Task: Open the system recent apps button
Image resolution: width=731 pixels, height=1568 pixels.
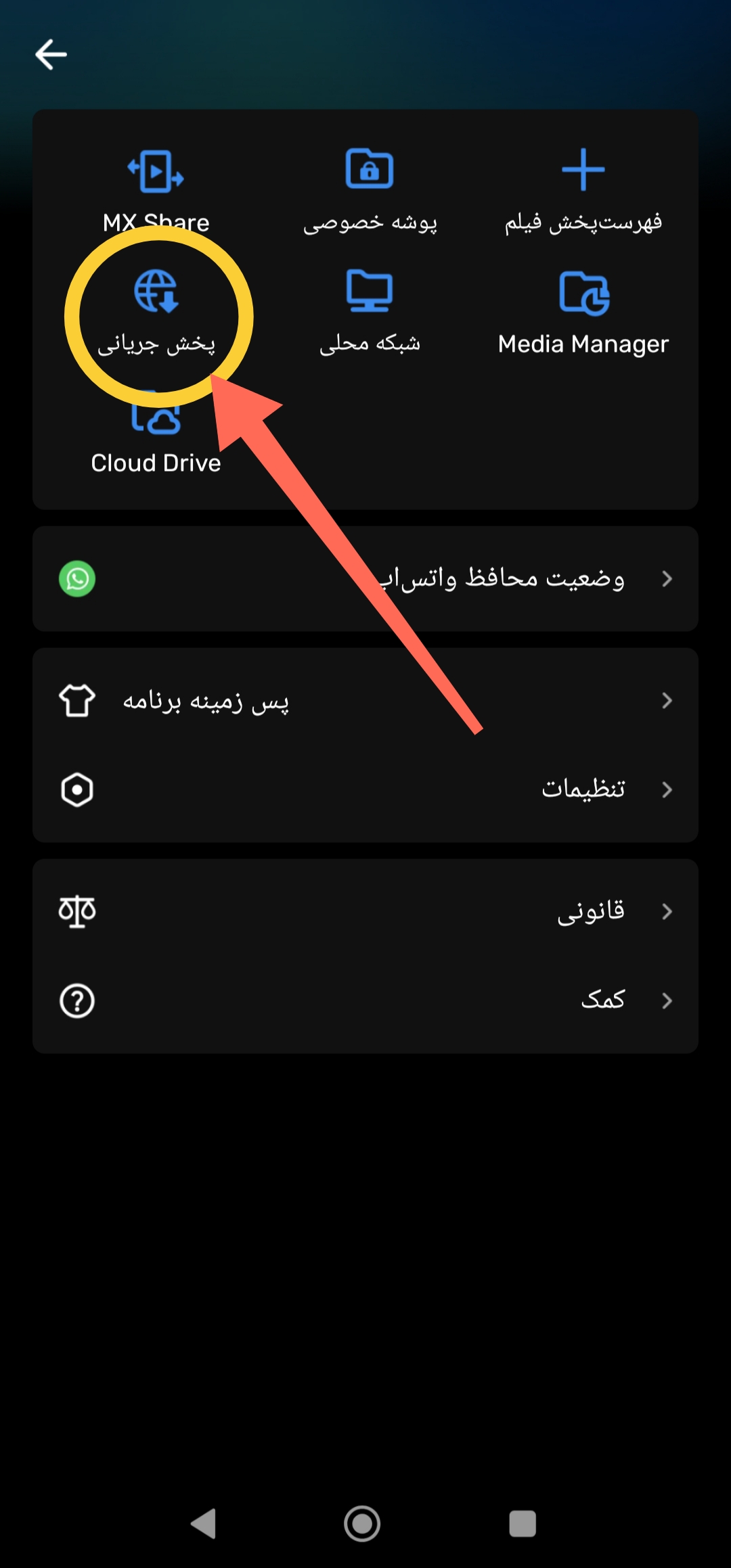Action: coord(523,1523)
